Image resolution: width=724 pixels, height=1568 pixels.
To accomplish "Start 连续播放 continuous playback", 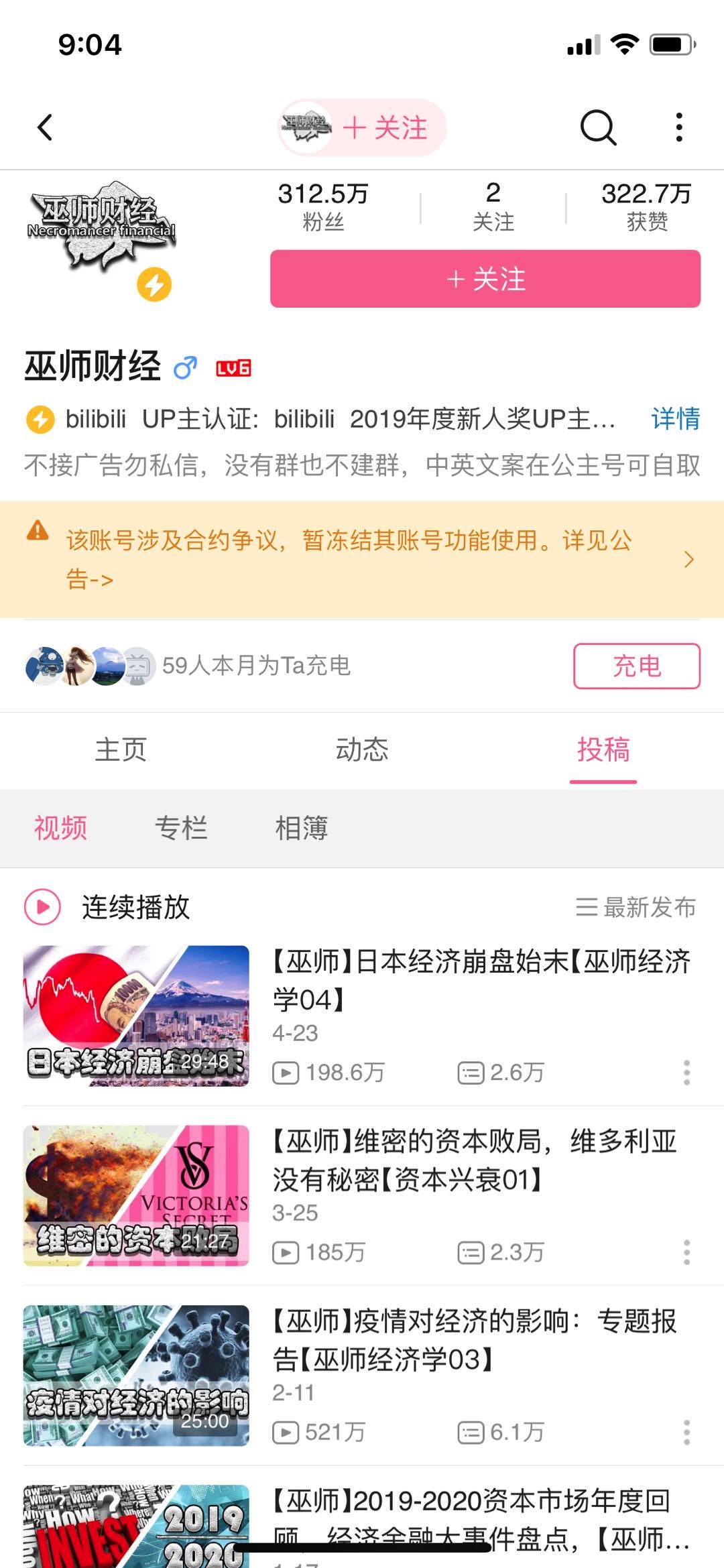I will [107, 907].
